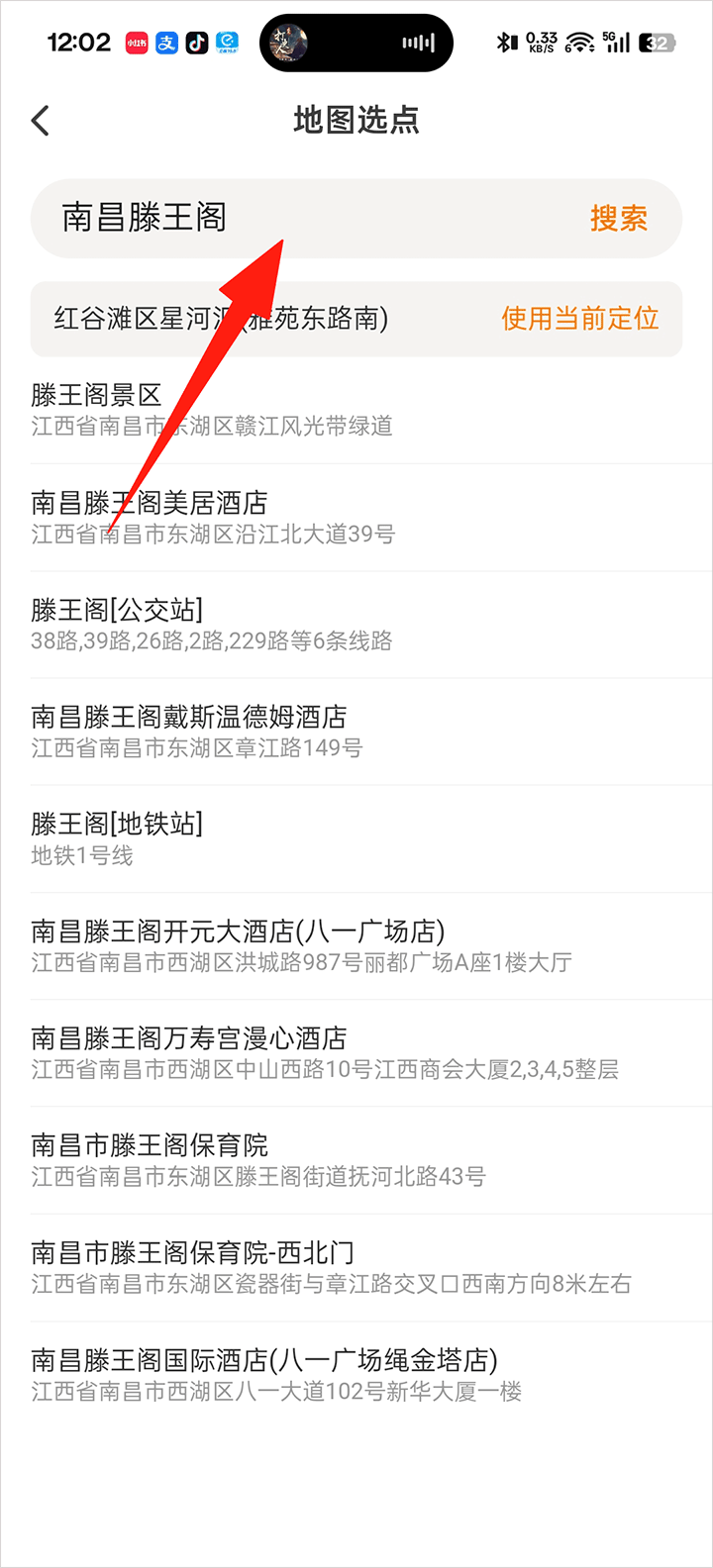The width and height of the screenshot is (713, 1568).
Task: Tap the Douyin icon in the status bar
Action: click(x=197, y=42)
